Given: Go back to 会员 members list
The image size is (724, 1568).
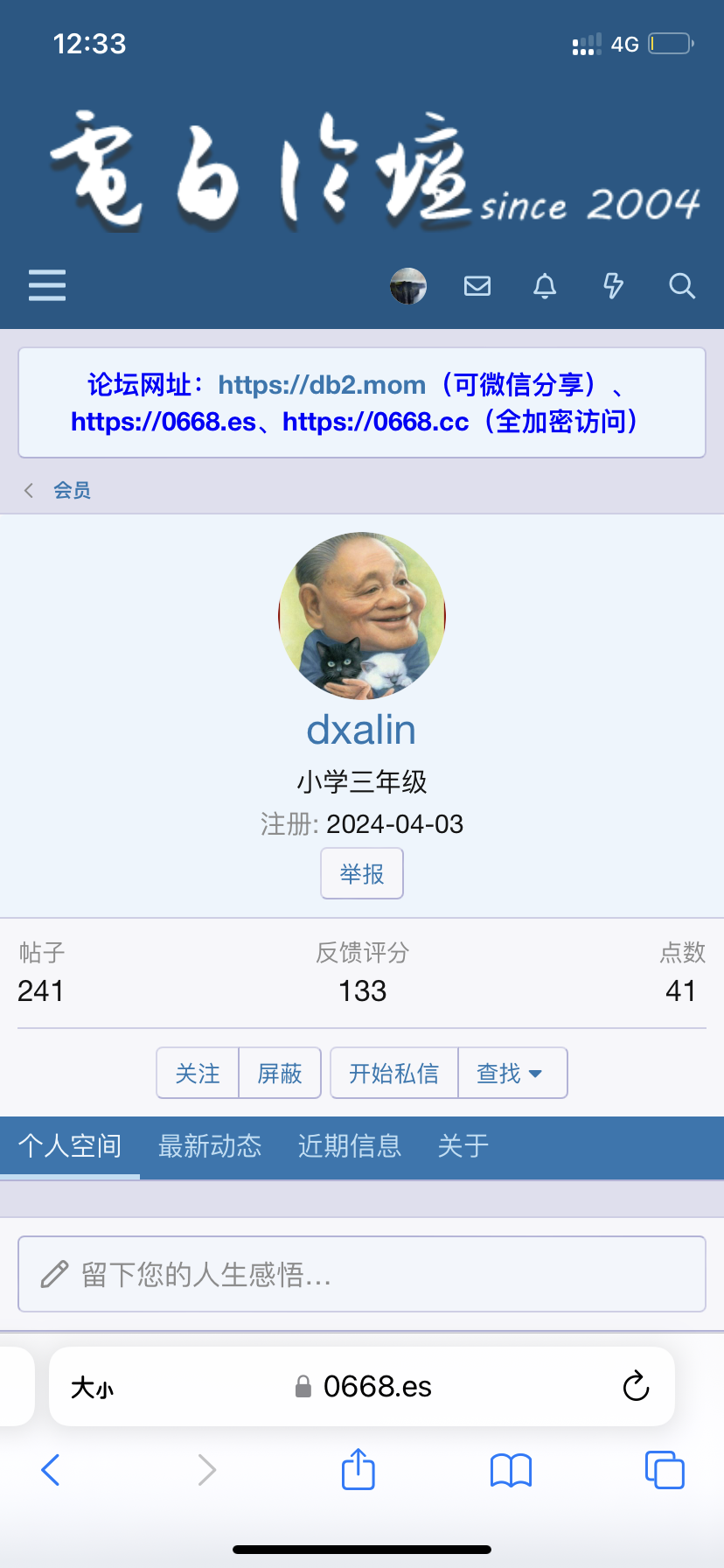Looking at the screenshot, I should pyautogui.click(x=72, y=490).
